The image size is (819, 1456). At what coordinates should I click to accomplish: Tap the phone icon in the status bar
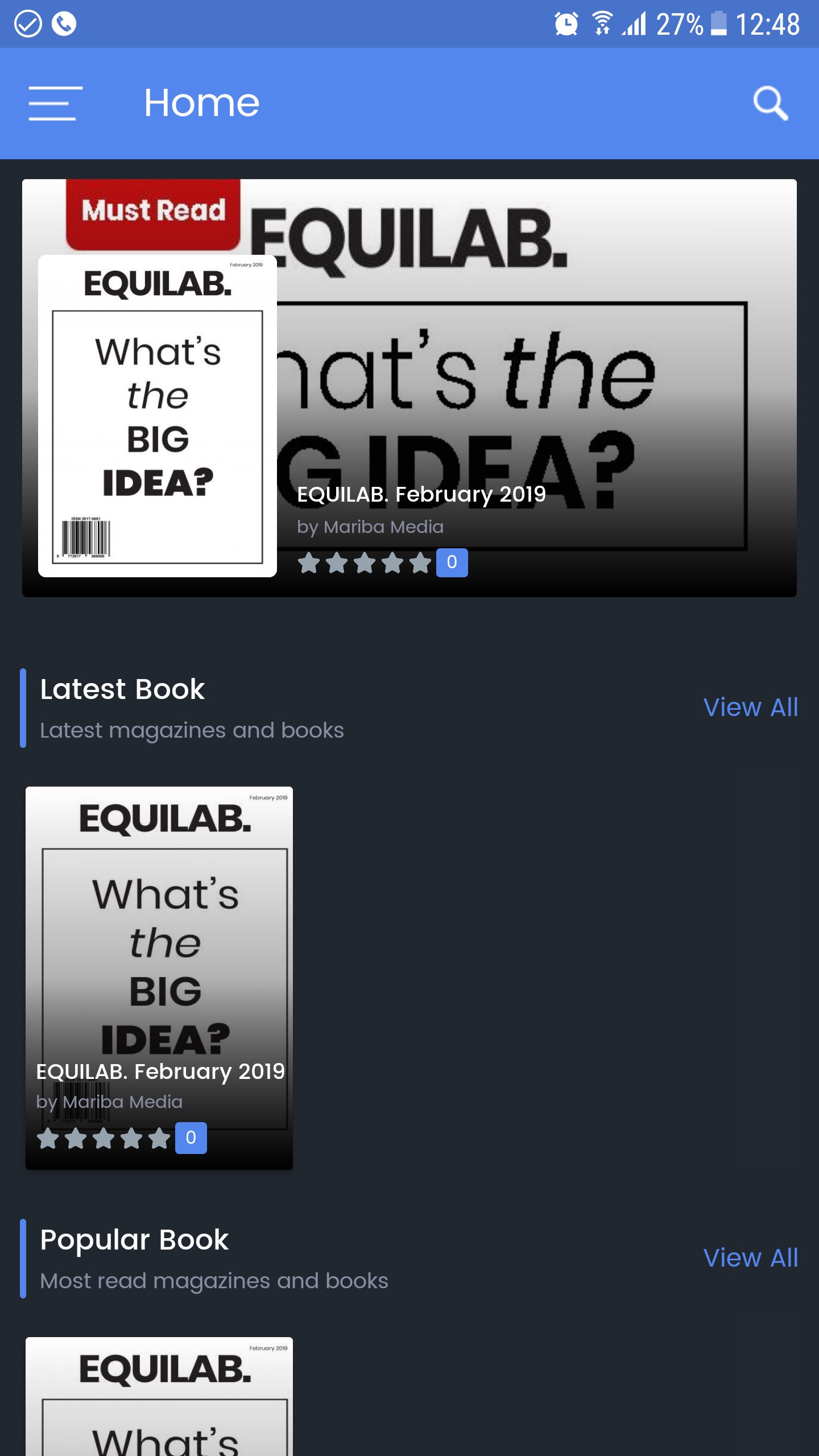click(x=63, y=24)
